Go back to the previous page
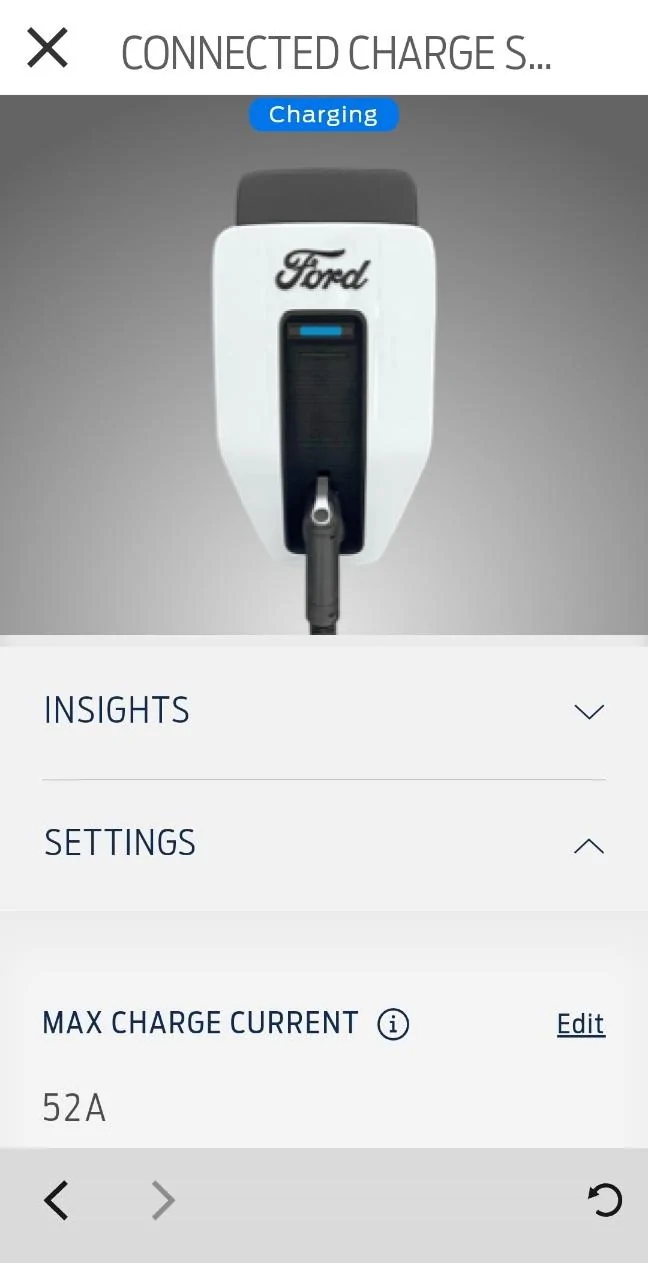 pos(57,1200)
